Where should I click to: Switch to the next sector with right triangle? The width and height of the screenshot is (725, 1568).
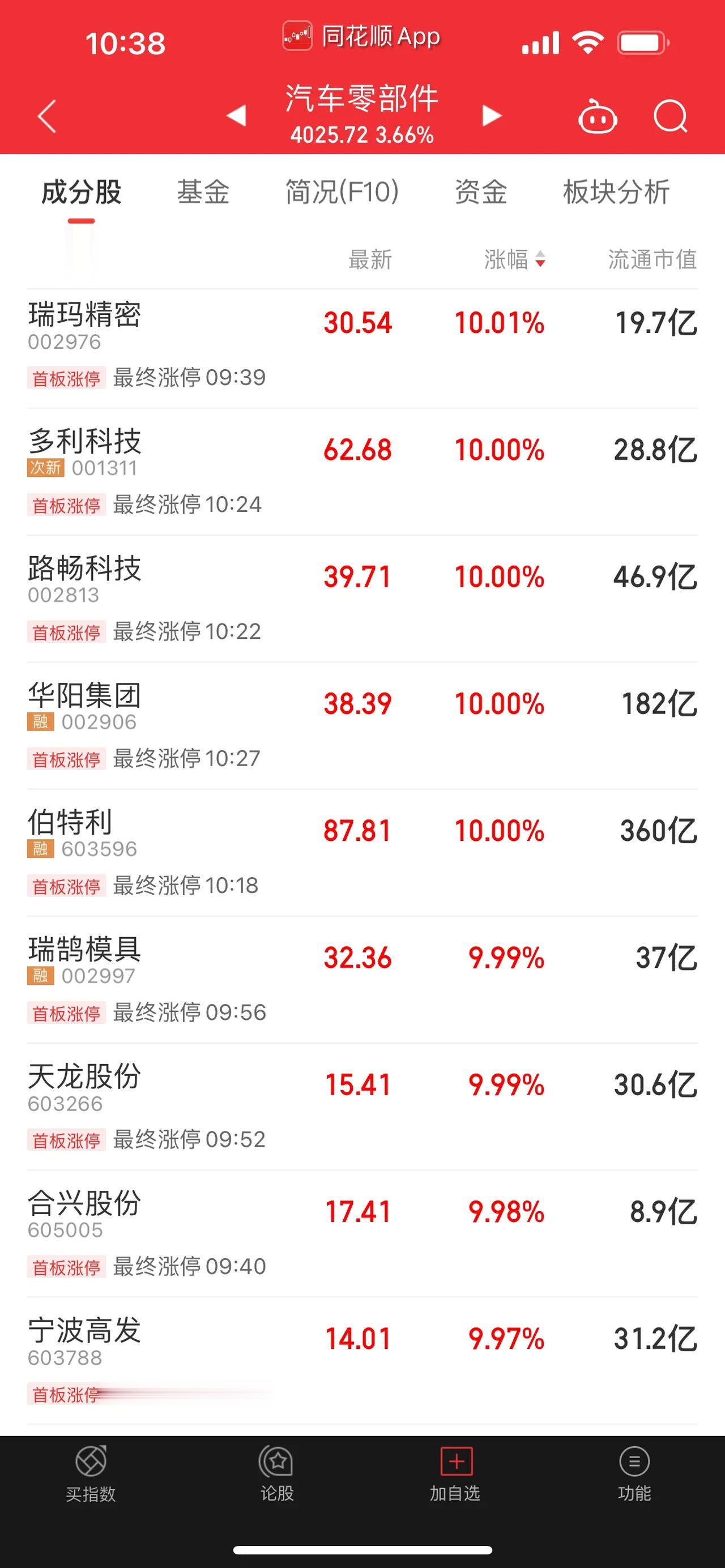coord(492,115)
